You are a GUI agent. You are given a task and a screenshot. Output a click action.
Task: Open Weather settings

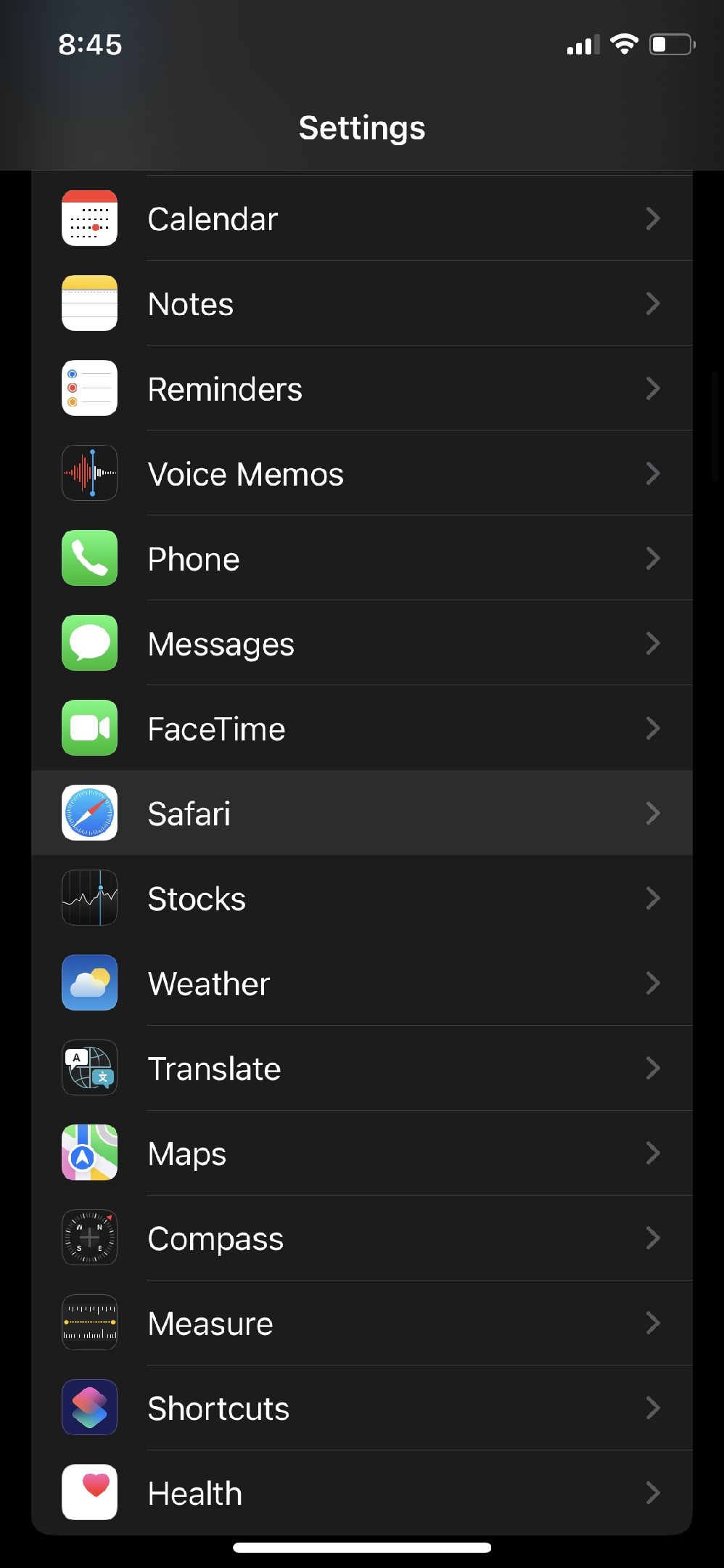click(x=362, y=983)
